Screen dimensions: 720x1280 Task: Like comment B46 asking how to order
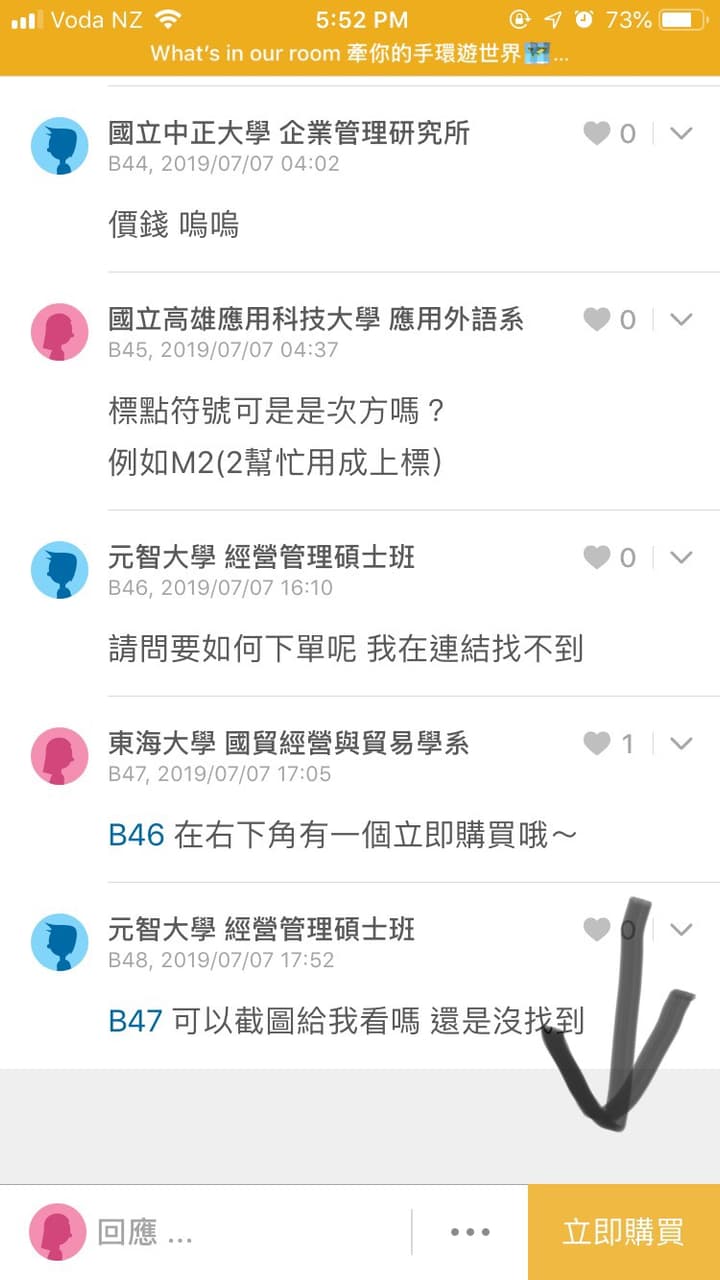click(597, 557)
